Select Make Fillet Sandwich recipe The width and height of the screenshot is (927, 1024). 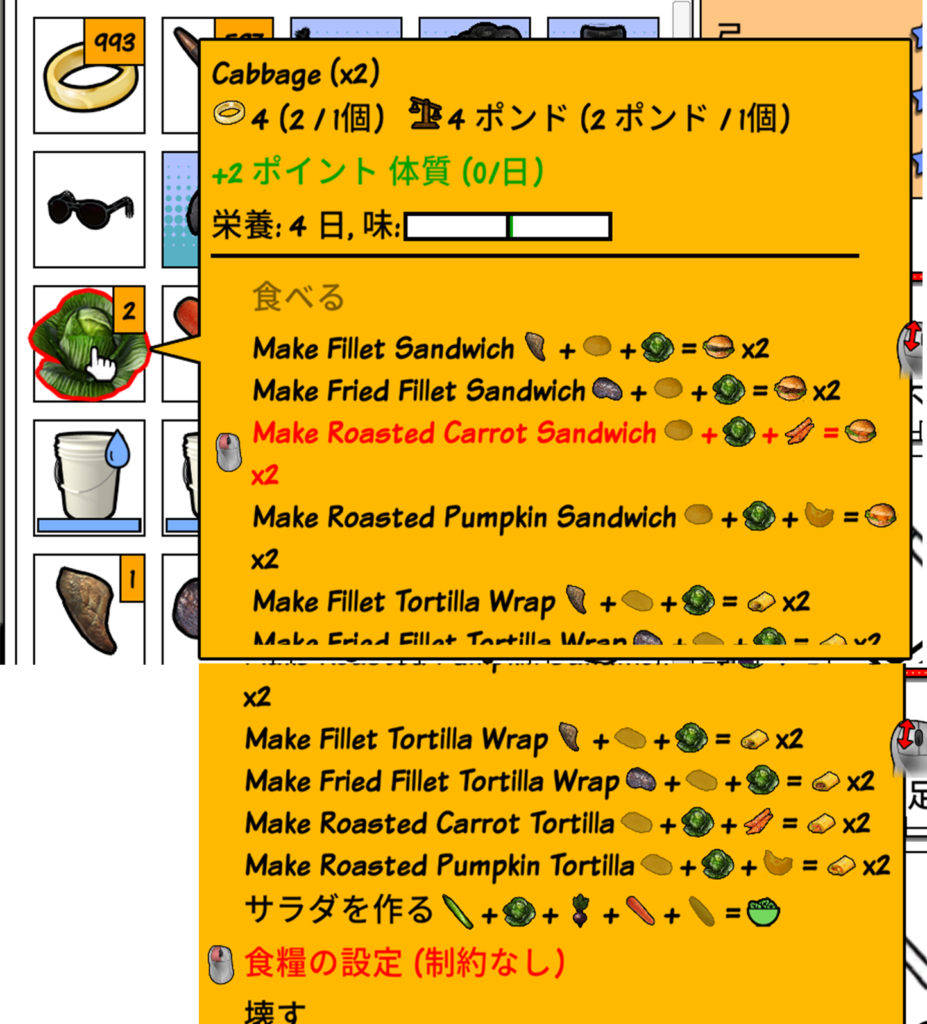pos(382,348)
